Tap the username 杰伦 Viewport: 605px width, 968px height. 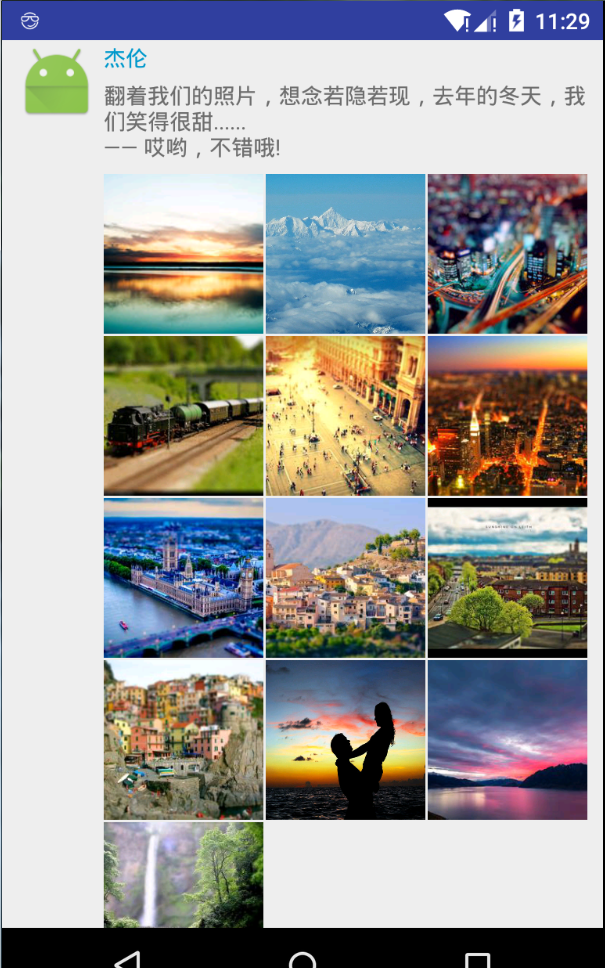click(125, 58)
